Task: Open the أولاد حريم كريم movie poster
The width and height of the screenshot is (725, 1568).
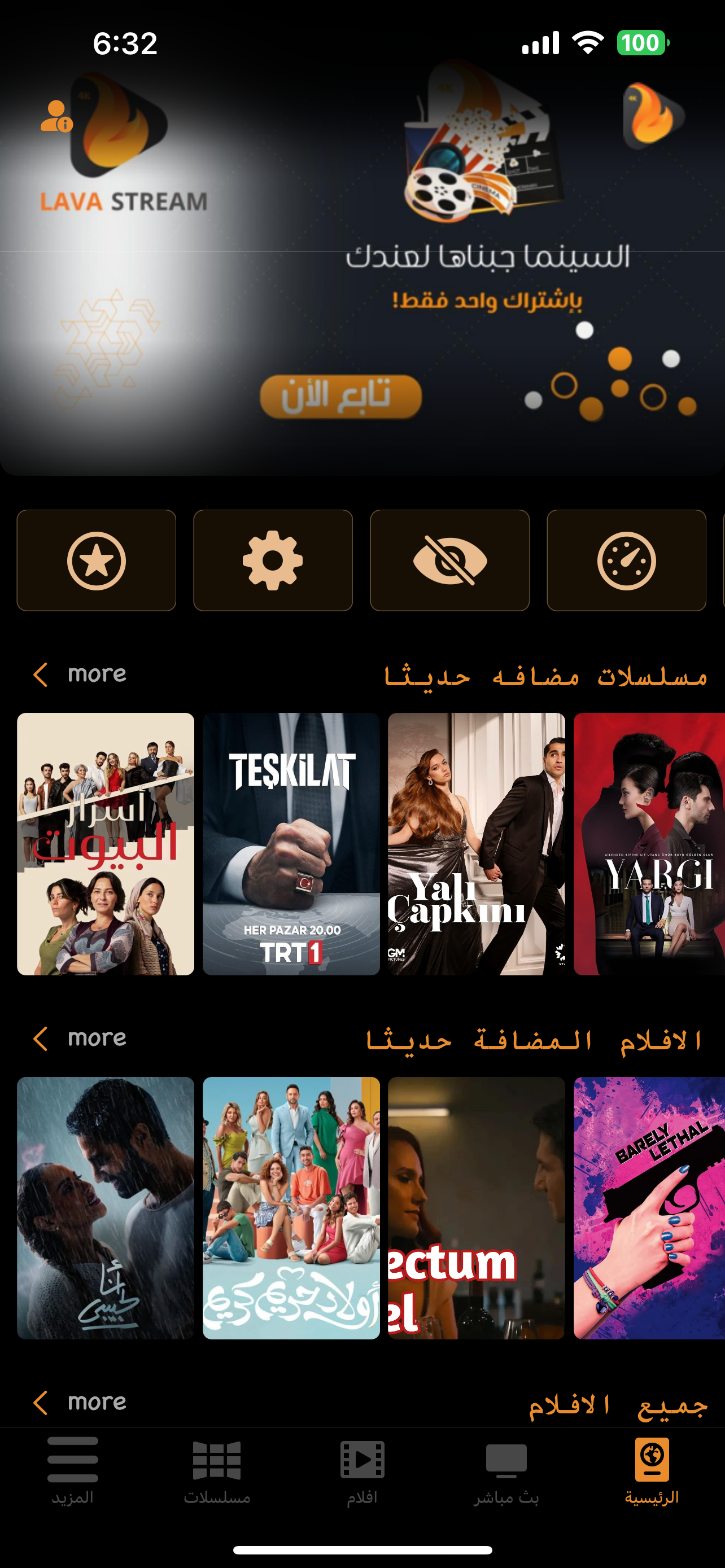Action: [291, 1208]
